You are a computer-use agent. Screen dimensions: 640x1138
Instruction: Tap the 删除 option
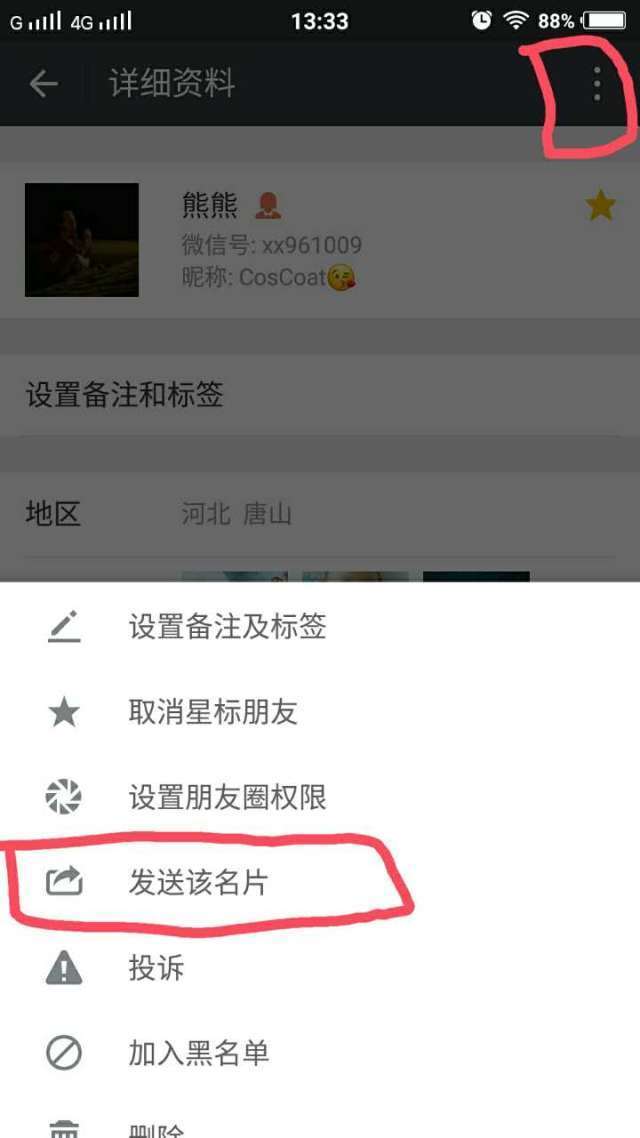click(156, 1128)
